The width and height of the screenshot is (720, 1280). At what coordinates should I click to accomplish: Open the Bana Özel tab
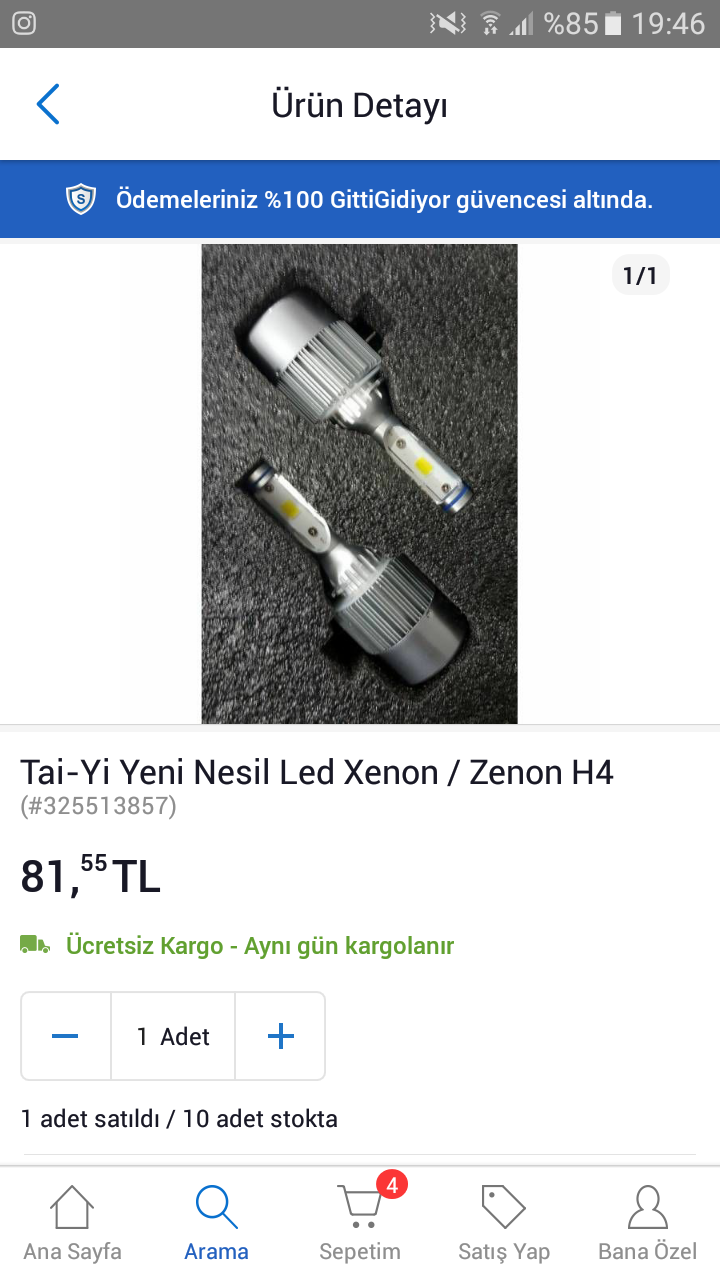[648, 1224]
